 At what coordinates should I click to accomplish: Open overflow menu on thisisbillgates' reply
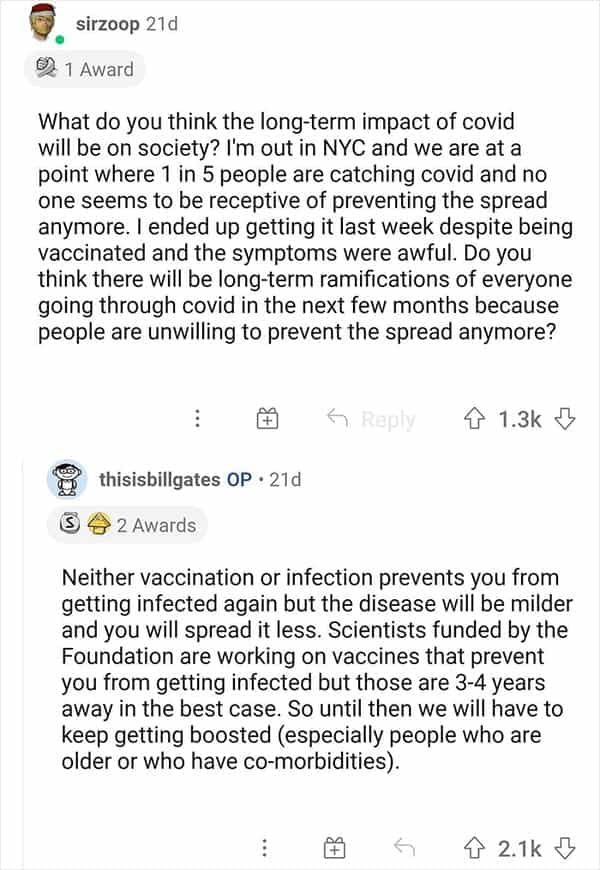[265, 848]
